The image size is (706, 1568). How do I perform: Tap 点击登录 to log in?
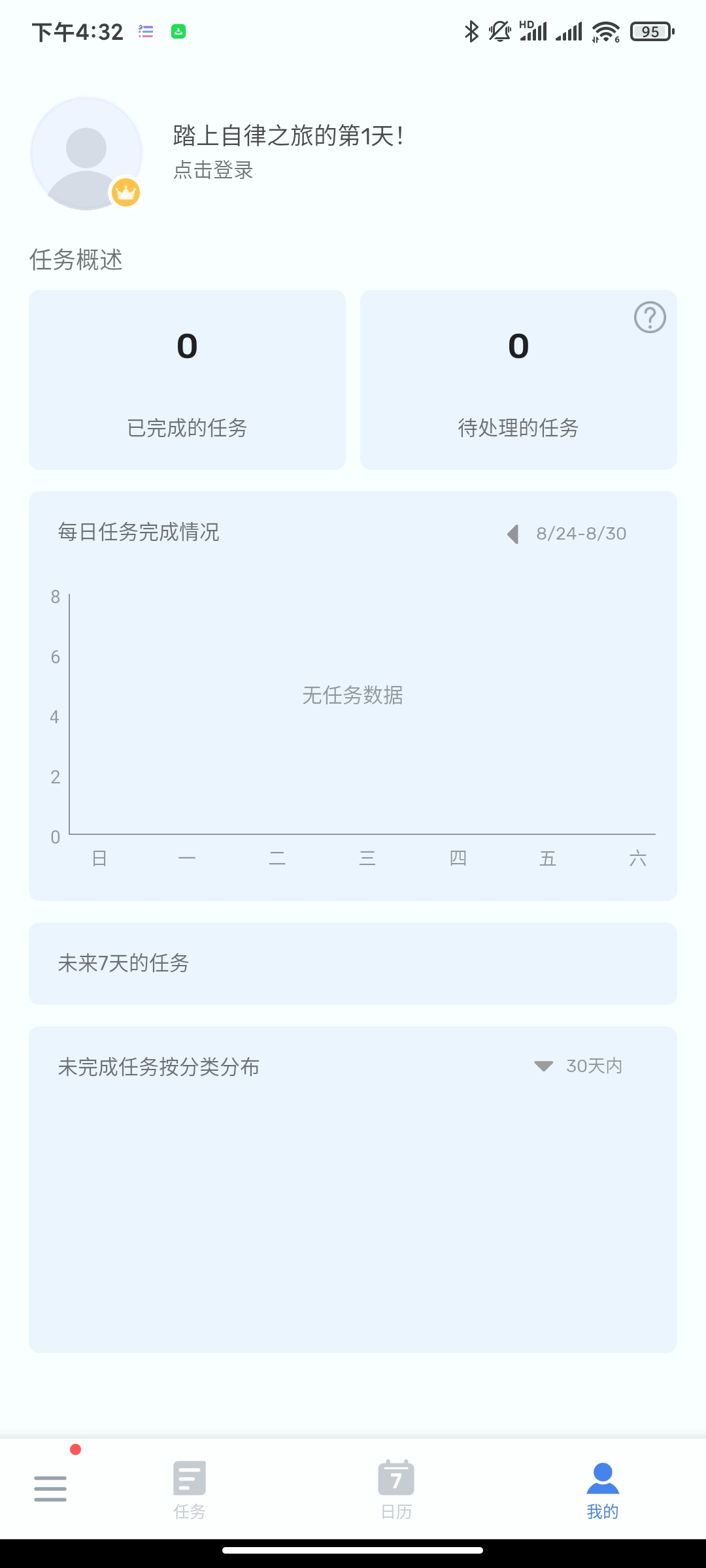(x=213, y=171)
